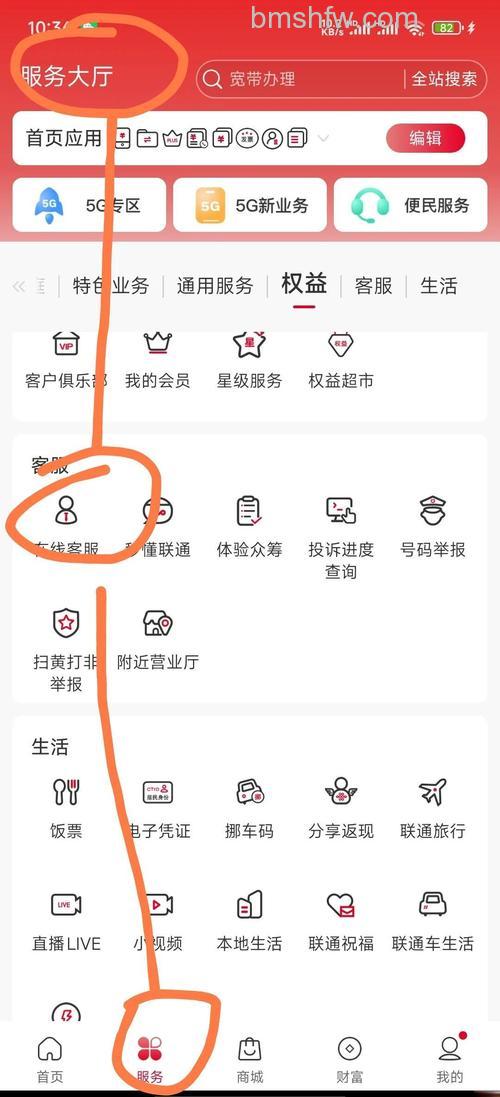The image size is (500, 1097).
Task: Switch to the 生活 tab
Action: 438,285
